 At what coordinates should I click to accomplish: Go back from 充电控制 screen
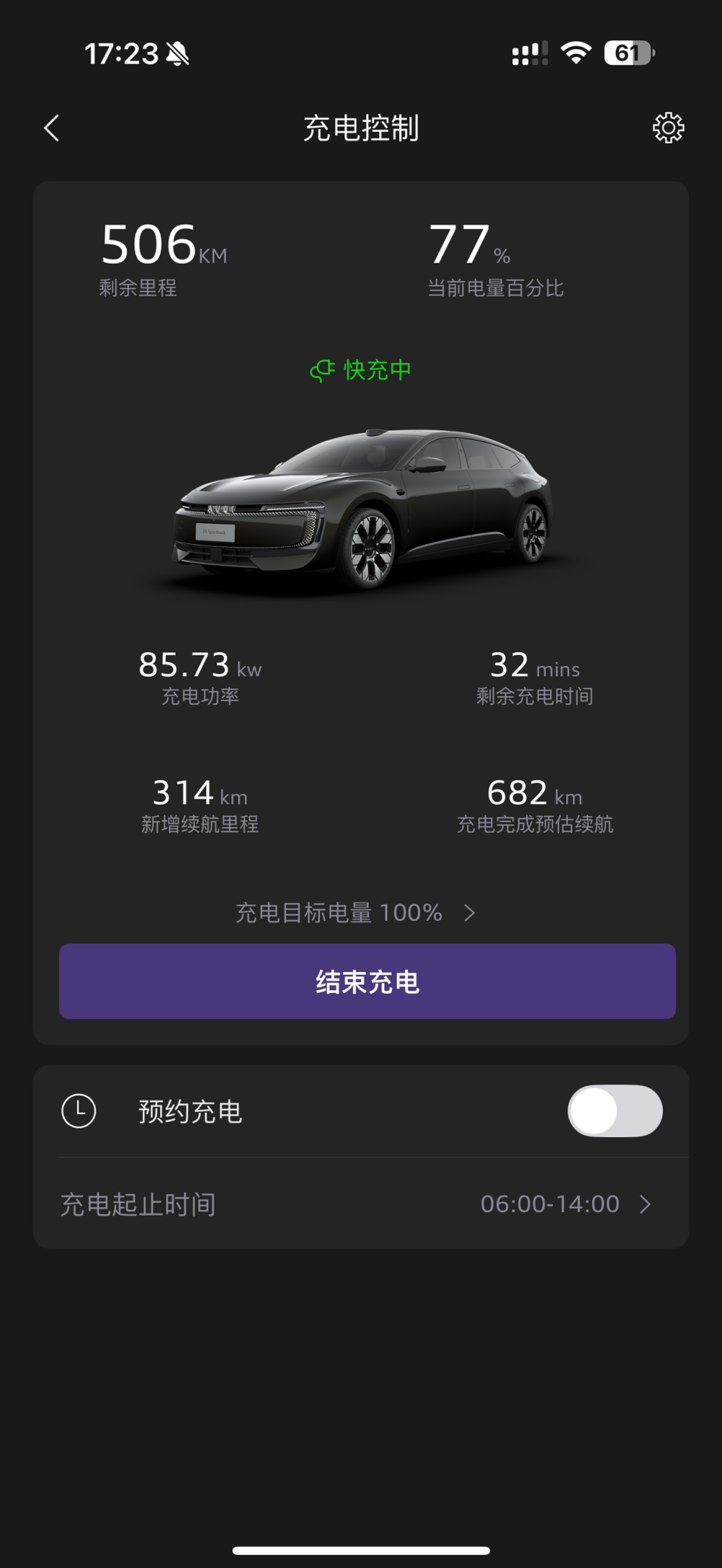pyautogui.click(x=51, y=128)
